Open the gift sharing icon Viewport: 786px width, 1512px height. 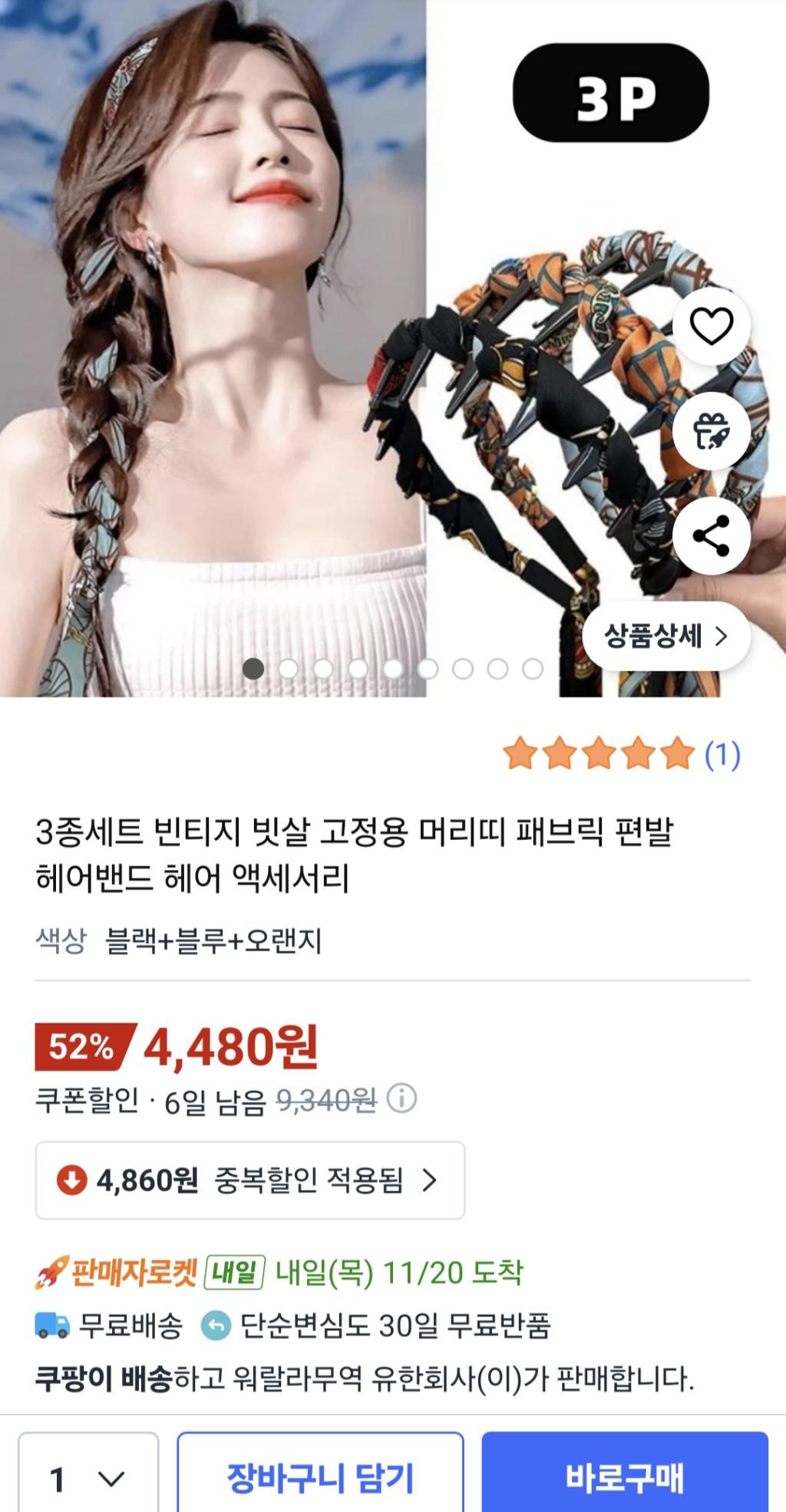(712, 431)
